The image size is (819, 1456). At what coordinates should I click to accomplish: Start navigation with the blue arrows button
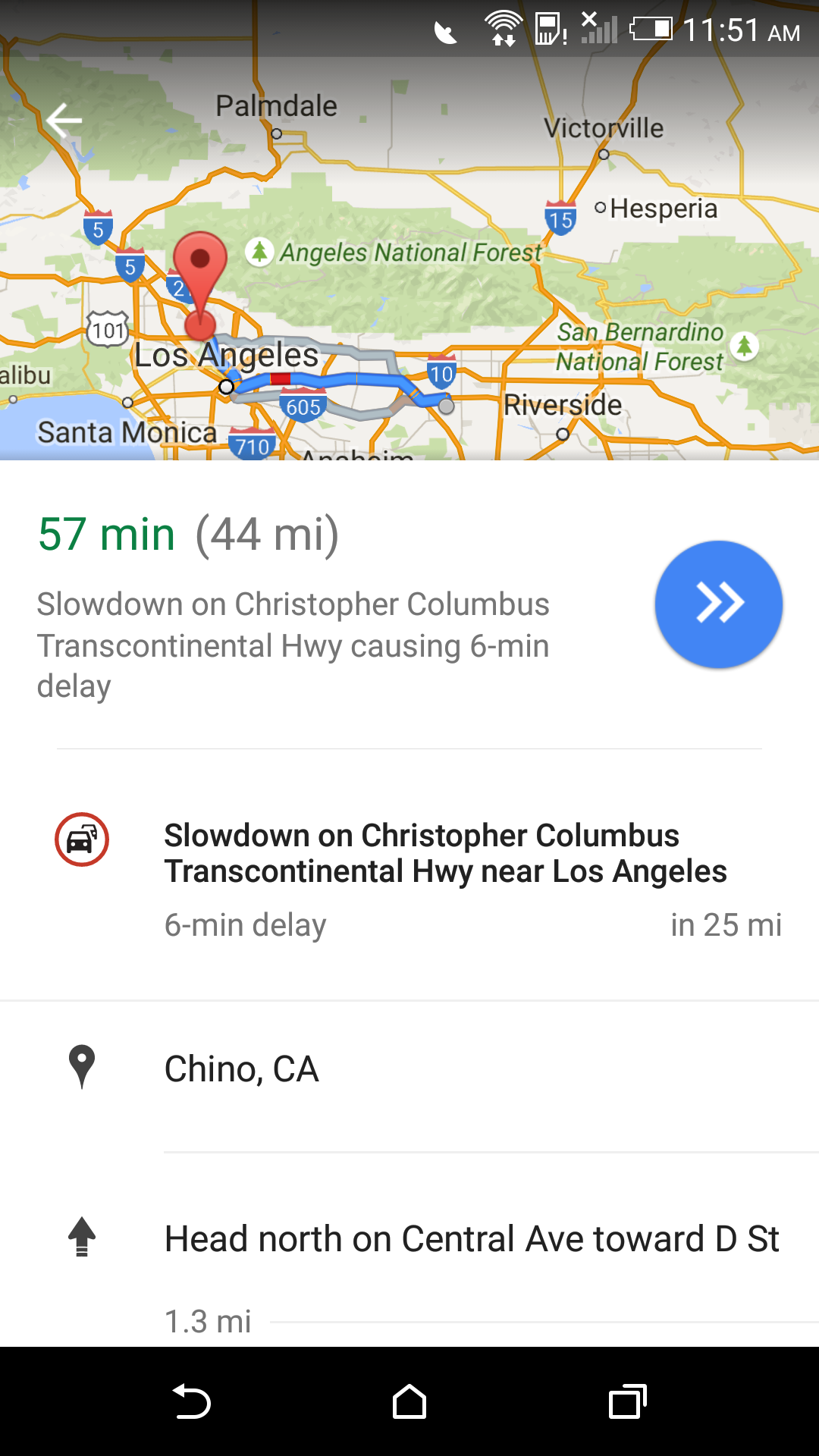click(x=718, y=604)
